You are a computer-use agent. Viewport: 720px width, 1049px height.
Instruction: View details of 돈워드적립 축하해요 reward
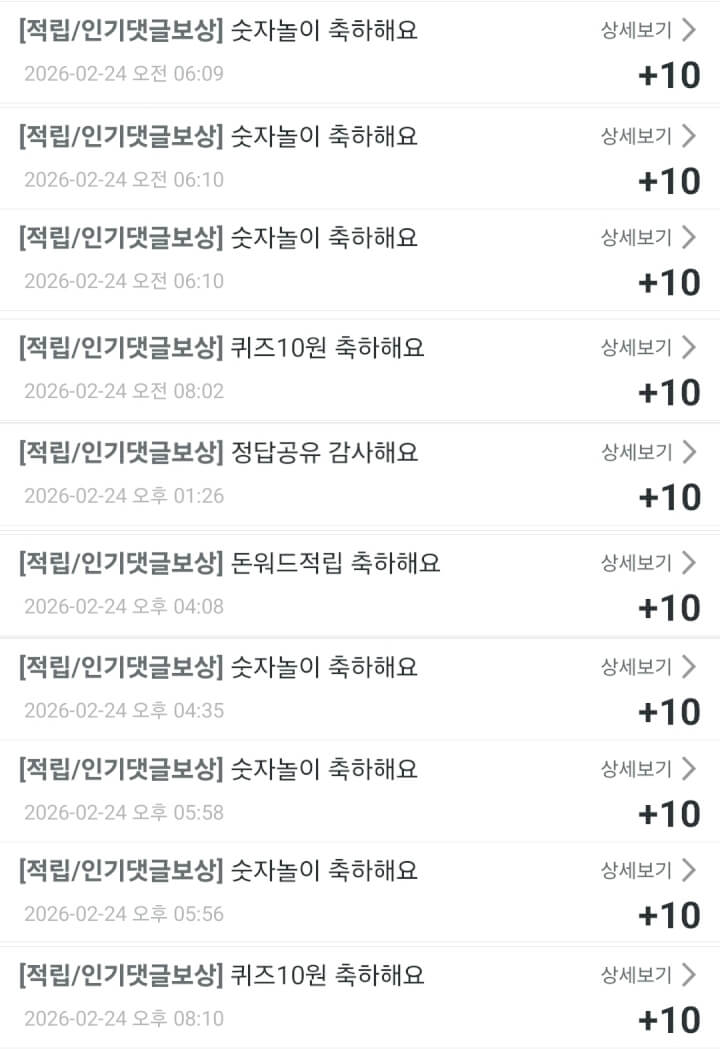[647, 563]
